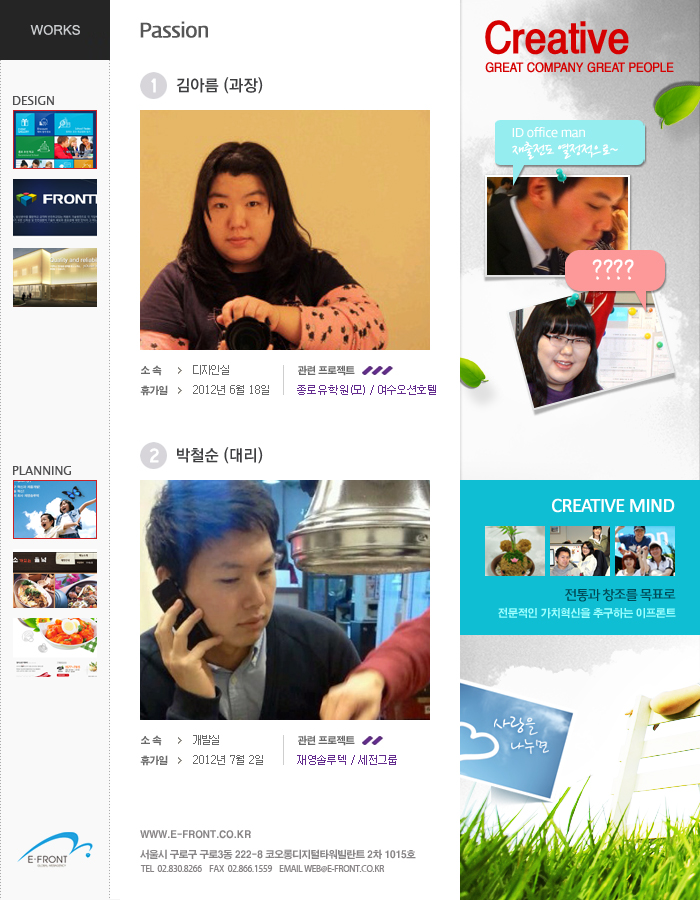Screen dimensions: 700x900
Task: Open the WORKS menu tab
Action: pyautogui.click(x=55, y=30)
